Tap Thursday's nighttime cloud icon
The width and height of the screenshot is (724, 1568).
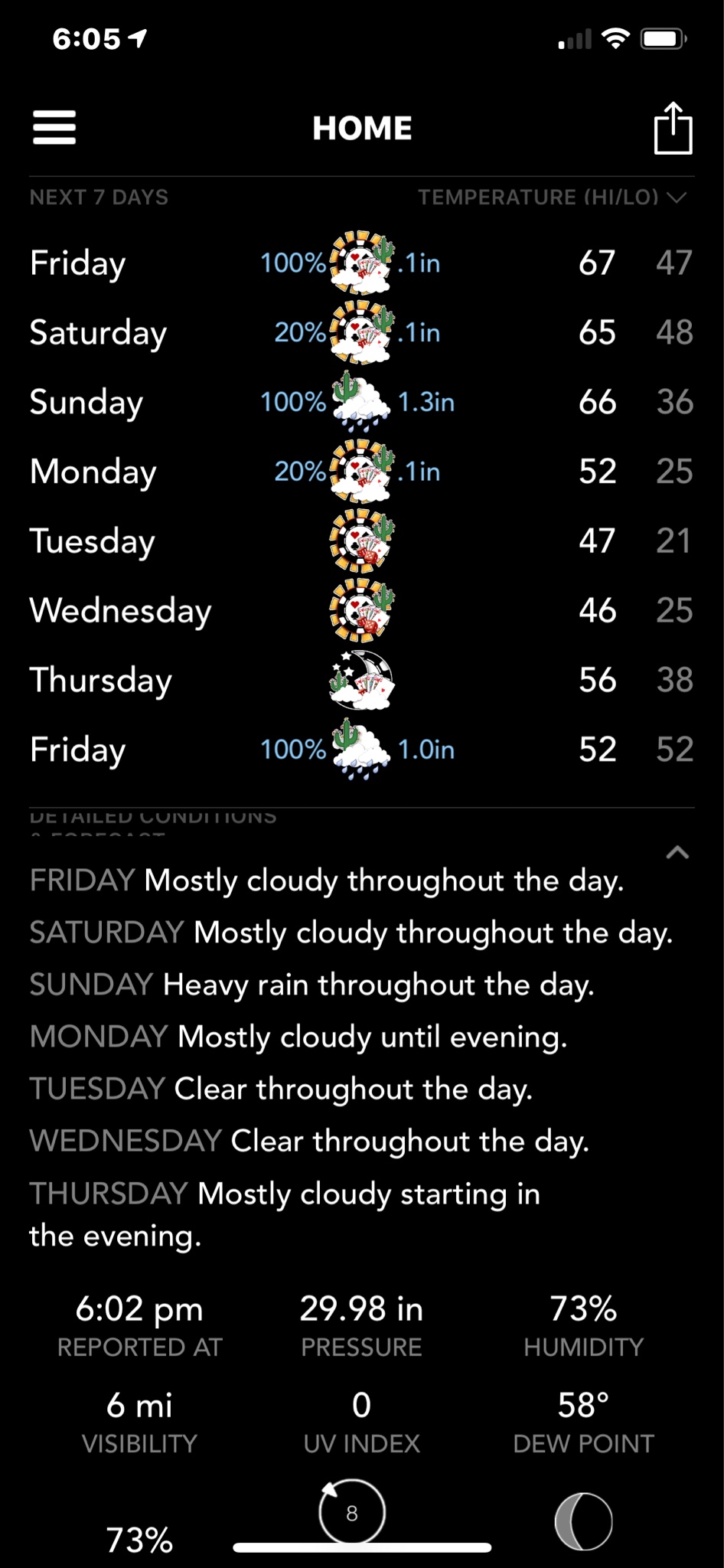click(x=360, y=680)
